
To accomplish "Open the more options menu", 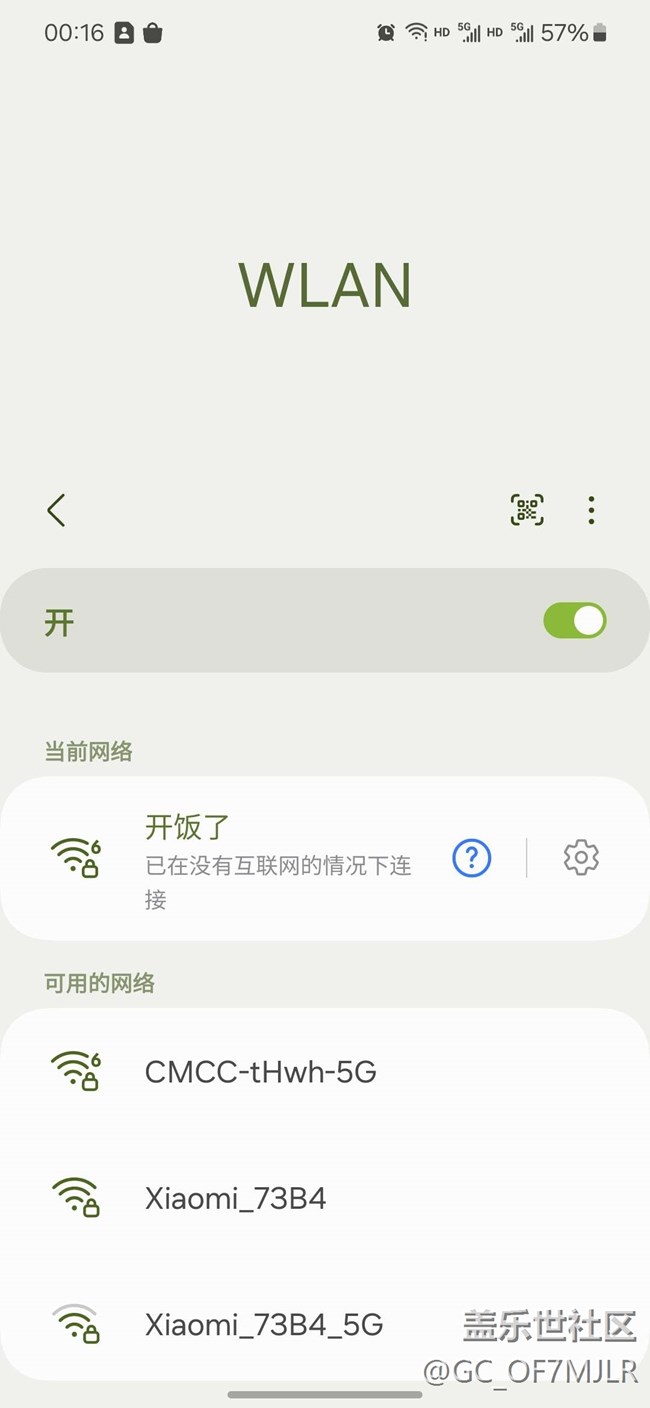I will coord(591,510).
